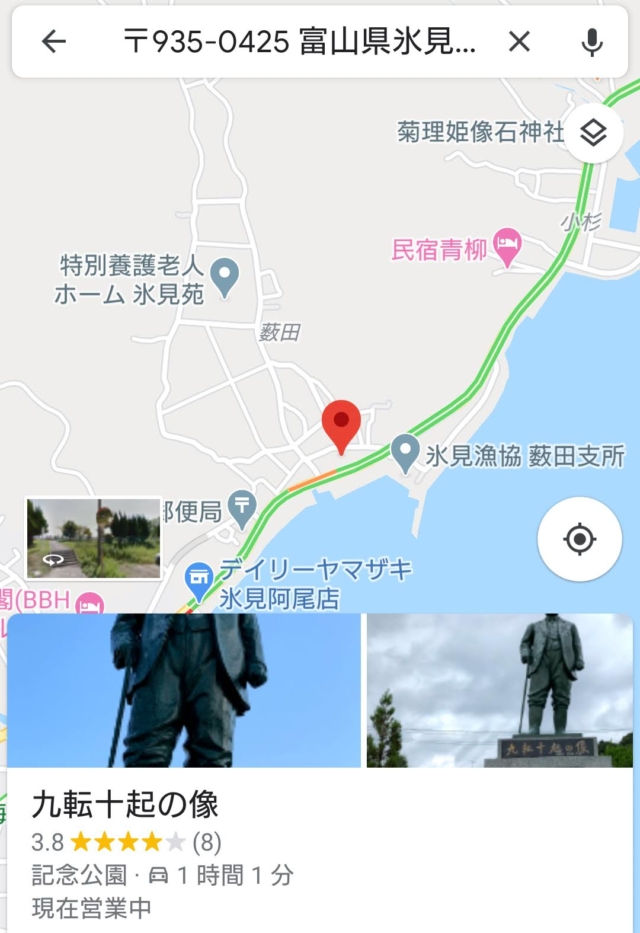Viewport: 640px width, 933px height.
Task: Clear the search query with the X
Action: point(519,41)
